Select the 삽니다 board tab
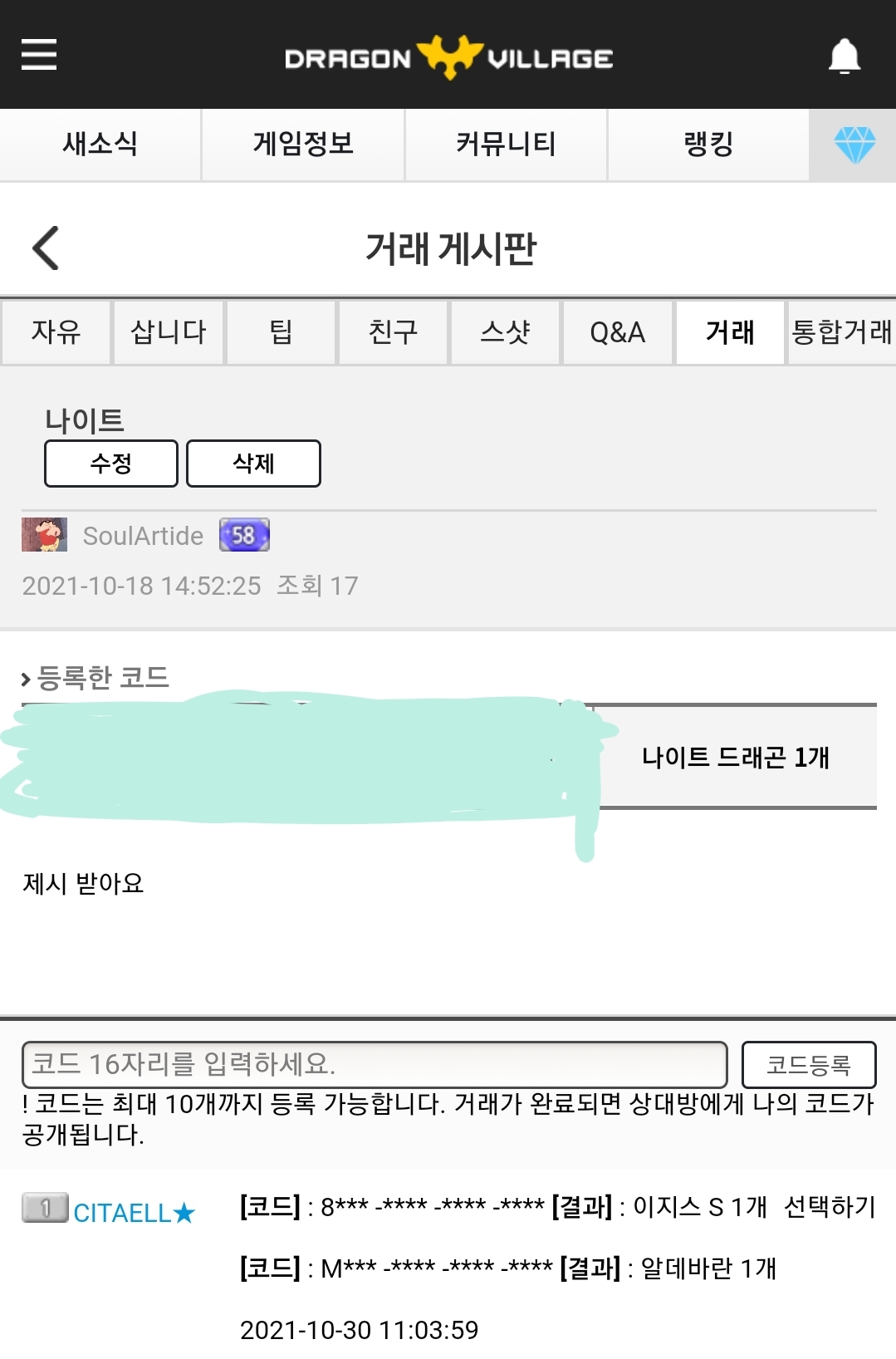Image resolution: width=896 pixels, height=1359 pixels. [169, 332]
